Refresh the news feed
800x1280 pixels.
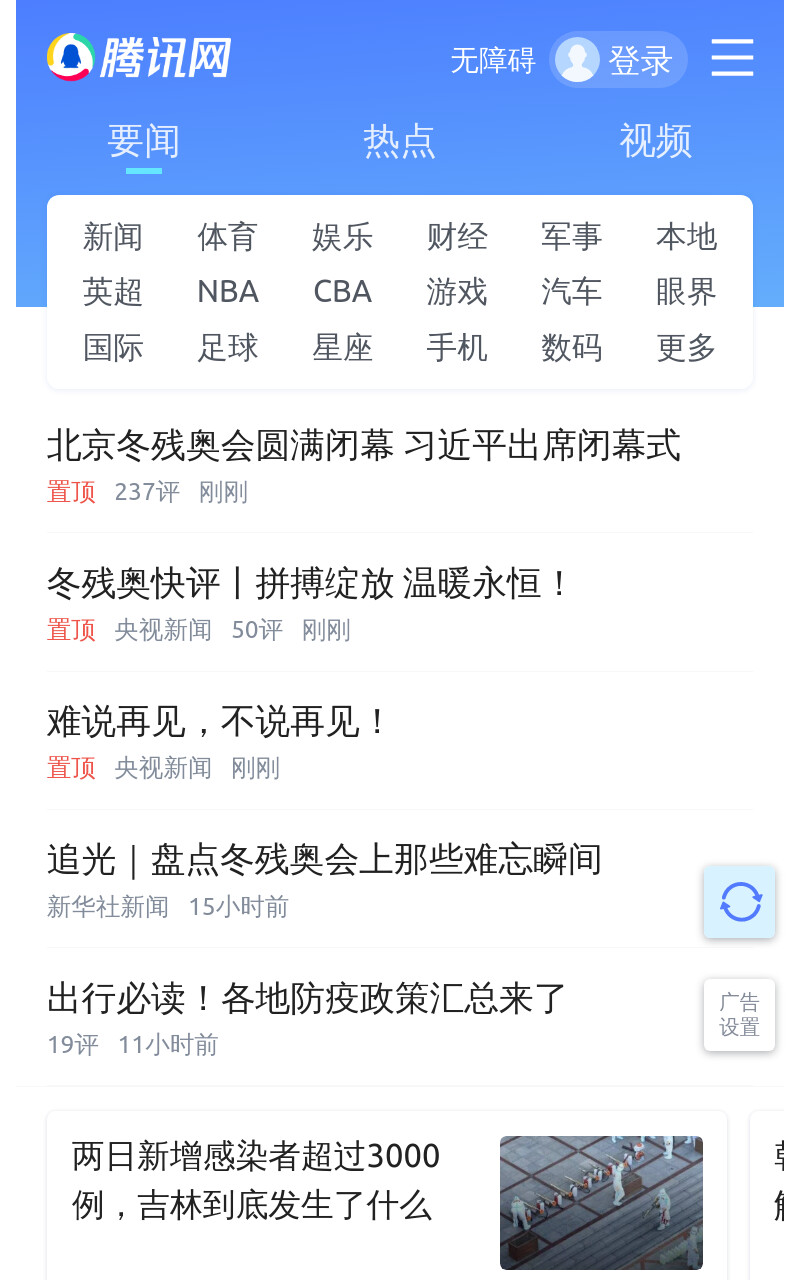pos(740,902)
